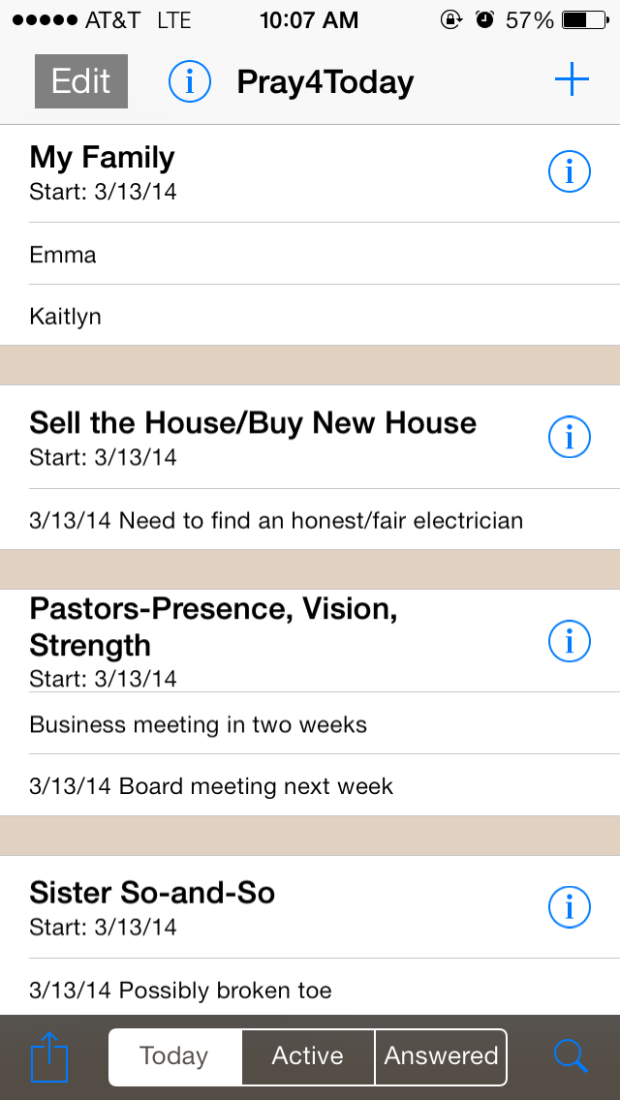The image size is (620, 1100).
Task: Tap the Edit button
Action: click(81, 81)
